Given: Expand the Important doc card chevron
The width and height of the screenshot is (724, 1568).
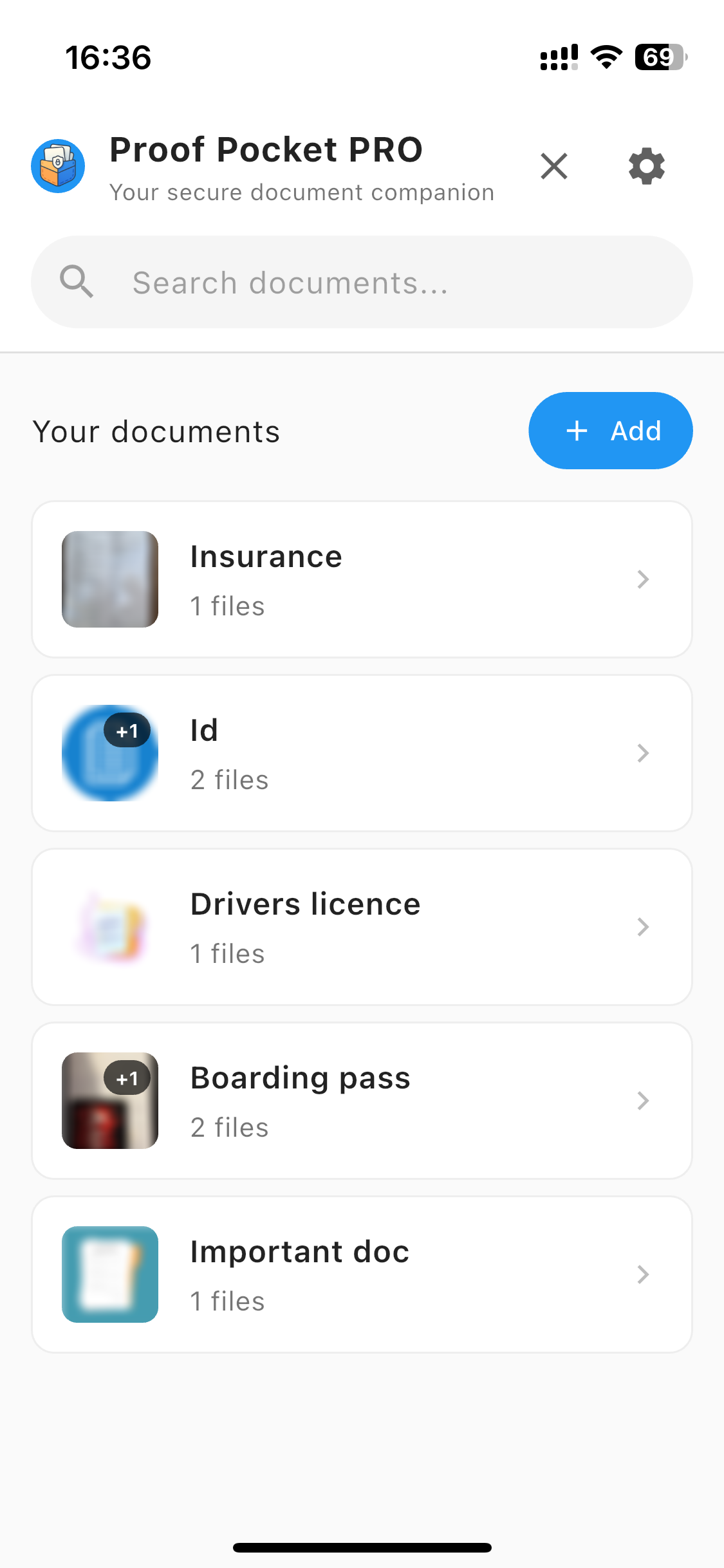Looking at the screenshot, I should coord(642,1274).
